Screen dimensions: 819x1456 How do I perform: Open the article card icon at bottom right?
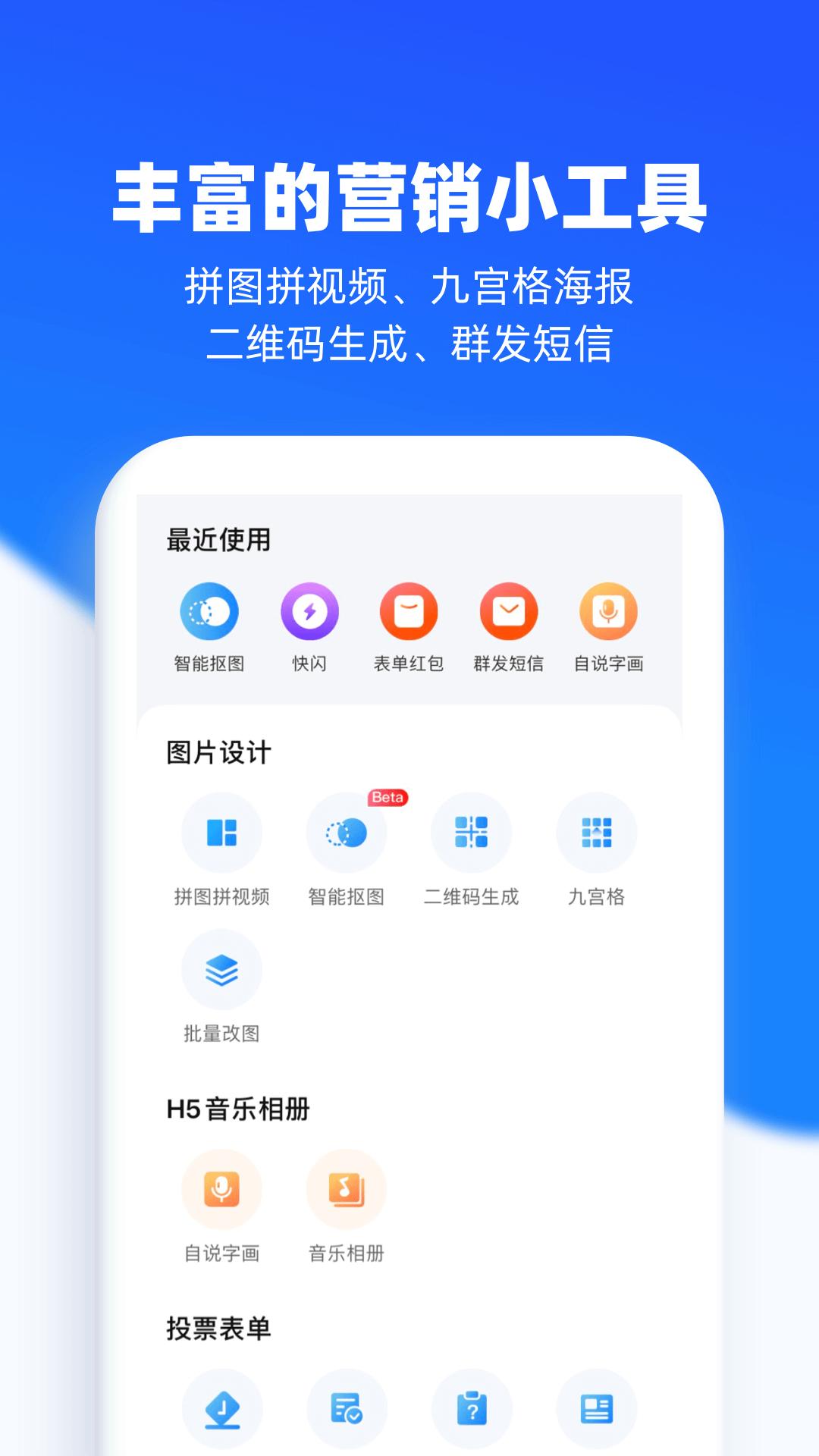pos(596,1407)
